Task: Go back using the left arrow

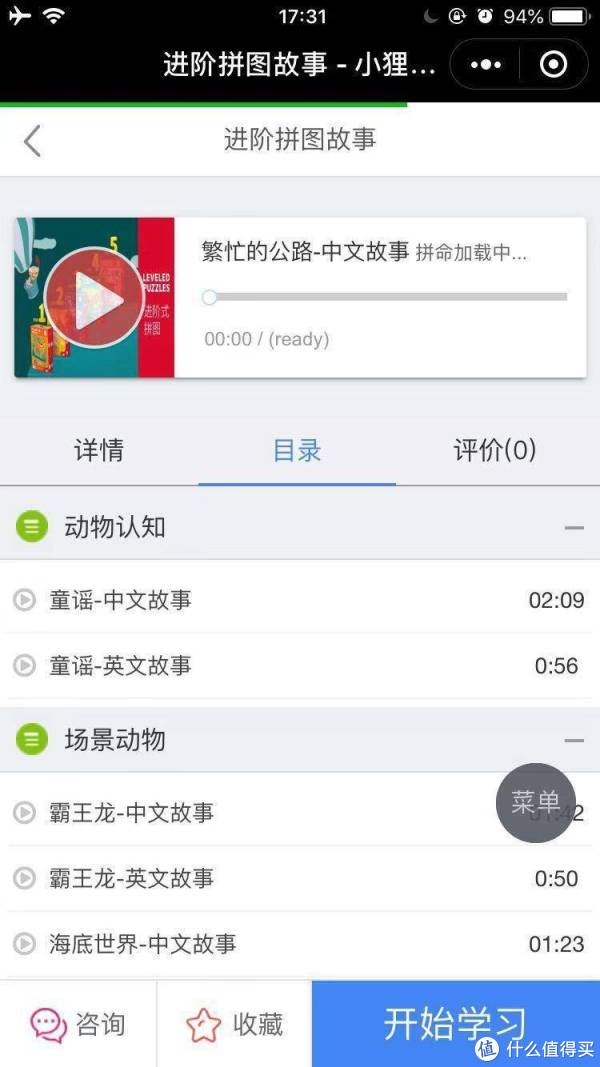Action: pyautogui.click(x=33, y=140)
